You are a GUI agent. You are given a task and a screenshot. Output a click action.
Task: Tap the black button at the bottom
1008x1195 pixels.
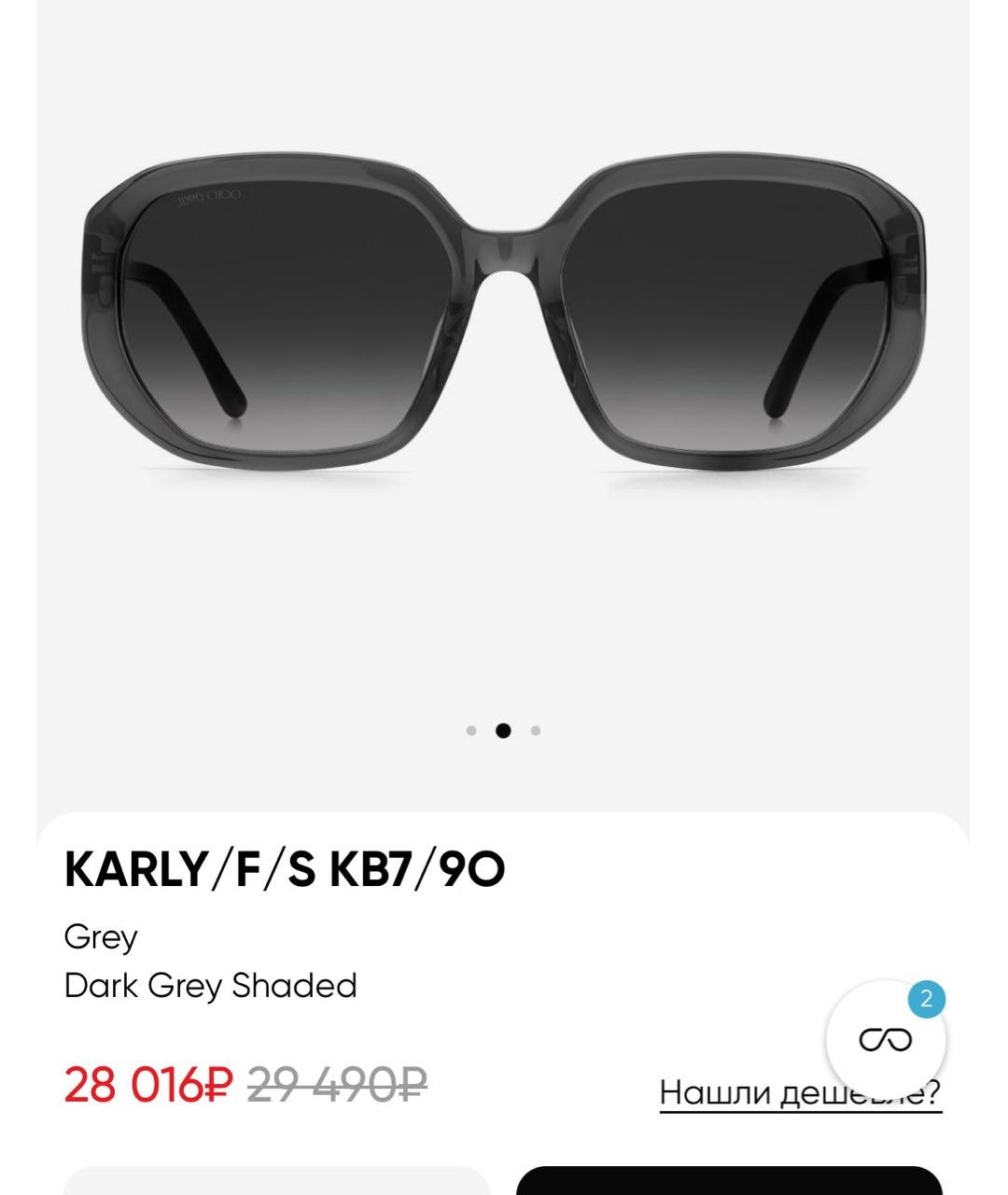click(x=729, y=1181)
